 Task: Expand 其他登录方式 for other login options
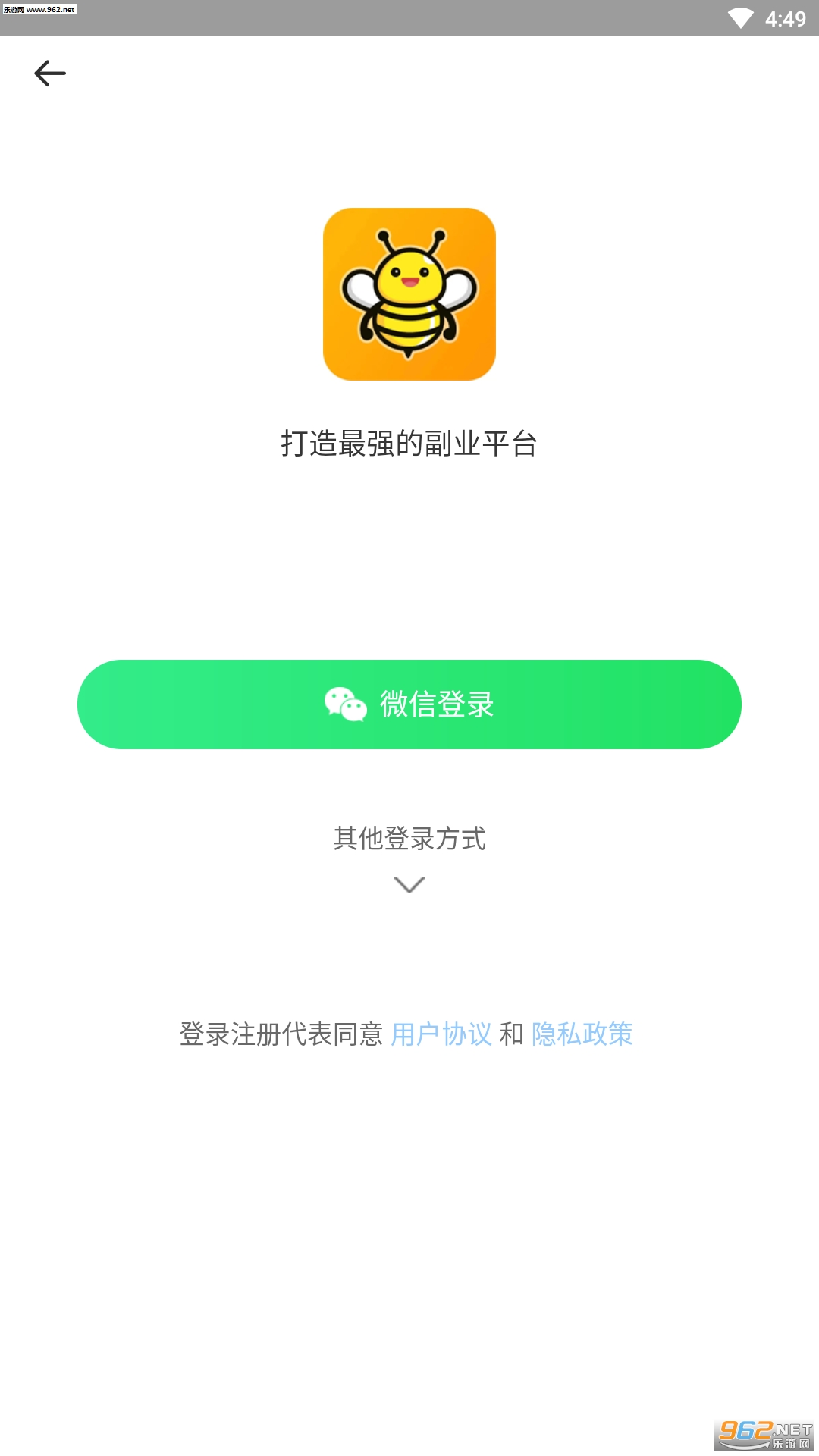click(x=409, y=855)
